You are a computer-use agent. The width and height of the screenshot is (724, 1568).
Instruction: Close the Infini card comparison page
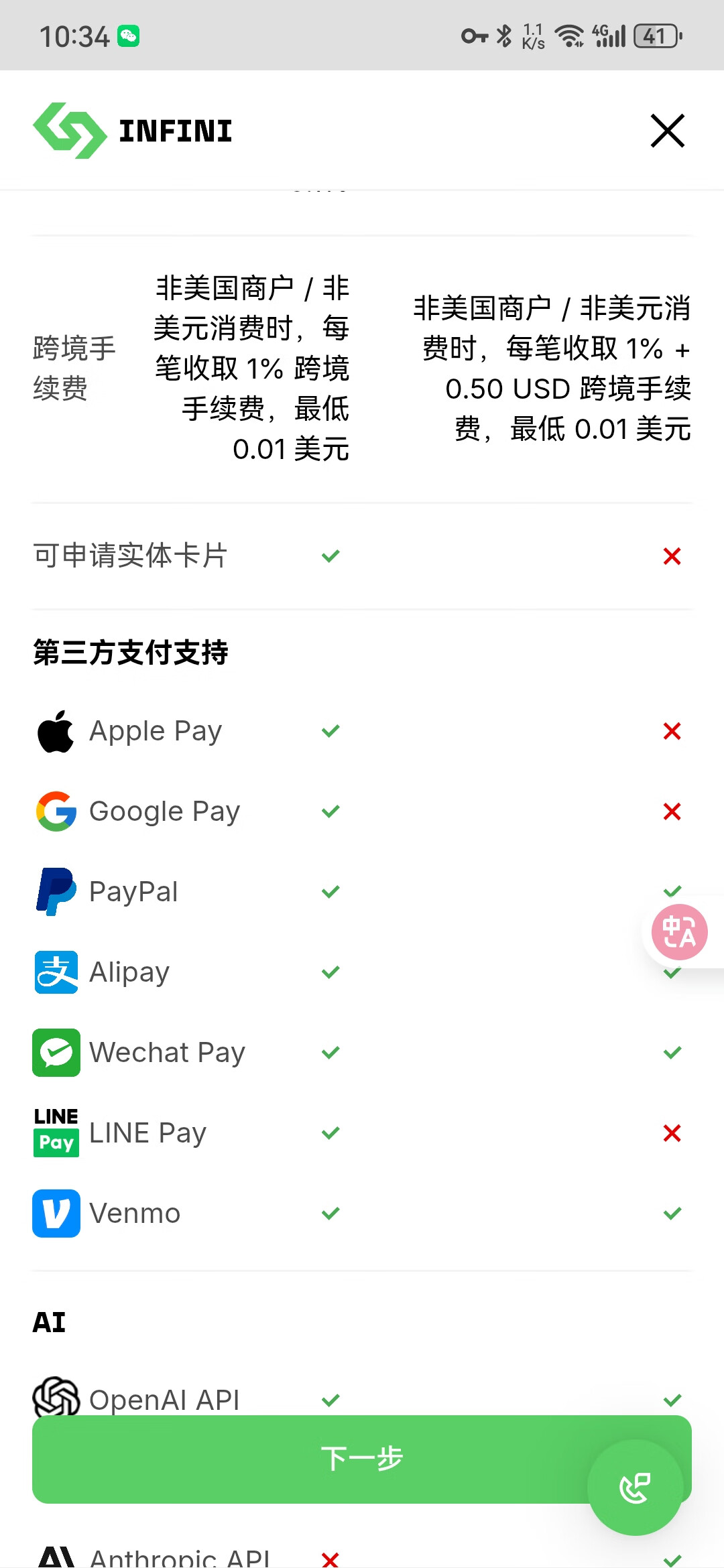[668, 131]
